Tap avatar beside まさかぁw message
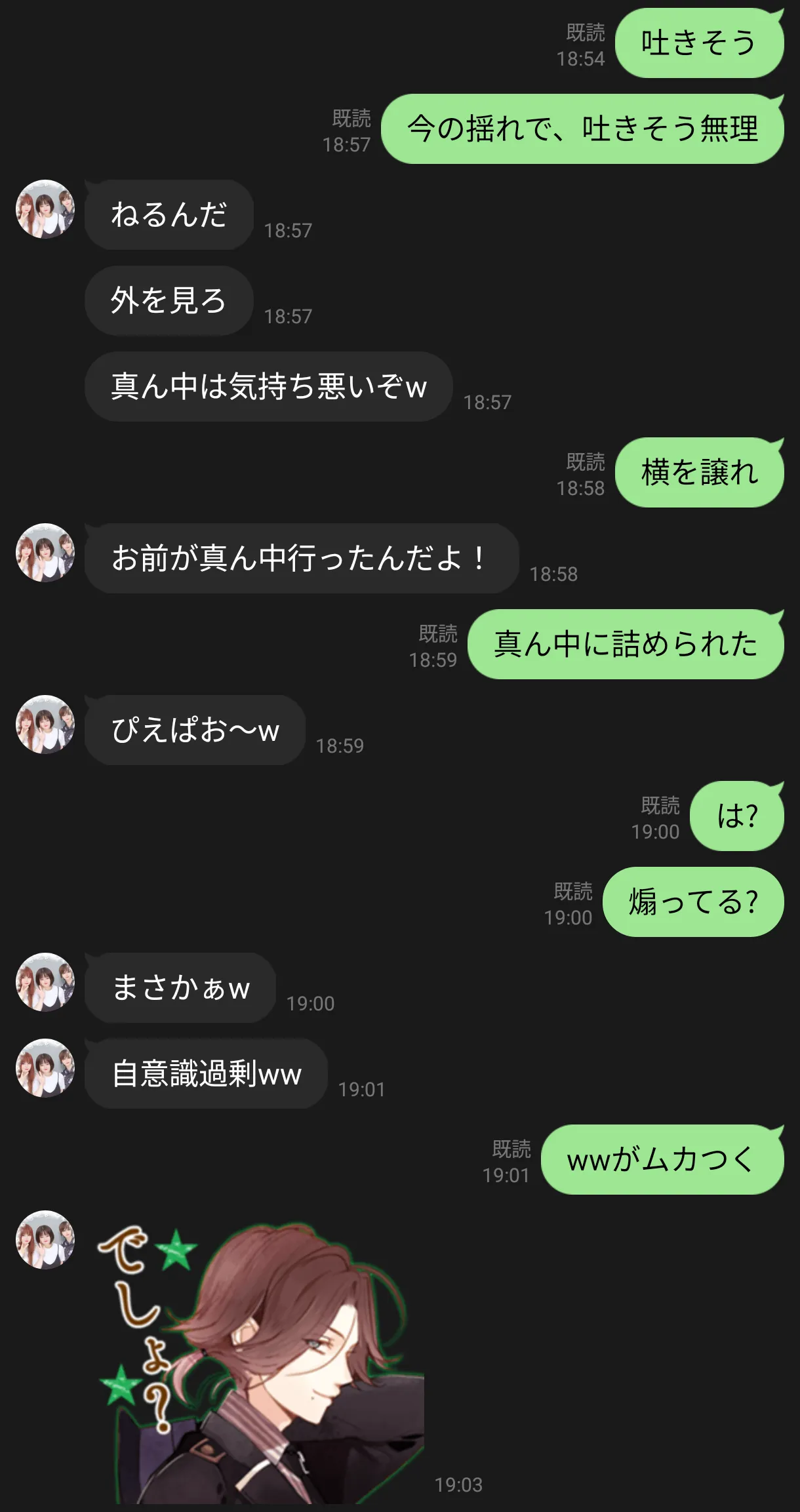Screen dimensions: 800x1512 tap(45, 982)
